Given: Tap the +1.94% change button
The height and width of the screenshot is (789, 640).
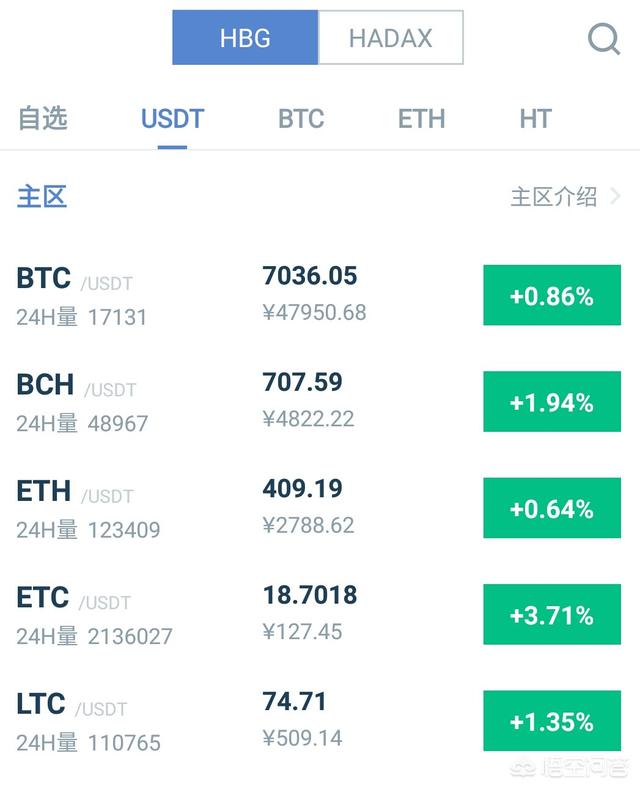Looking at the screenshot, I should pyautogui.click(x=552, y=402).
